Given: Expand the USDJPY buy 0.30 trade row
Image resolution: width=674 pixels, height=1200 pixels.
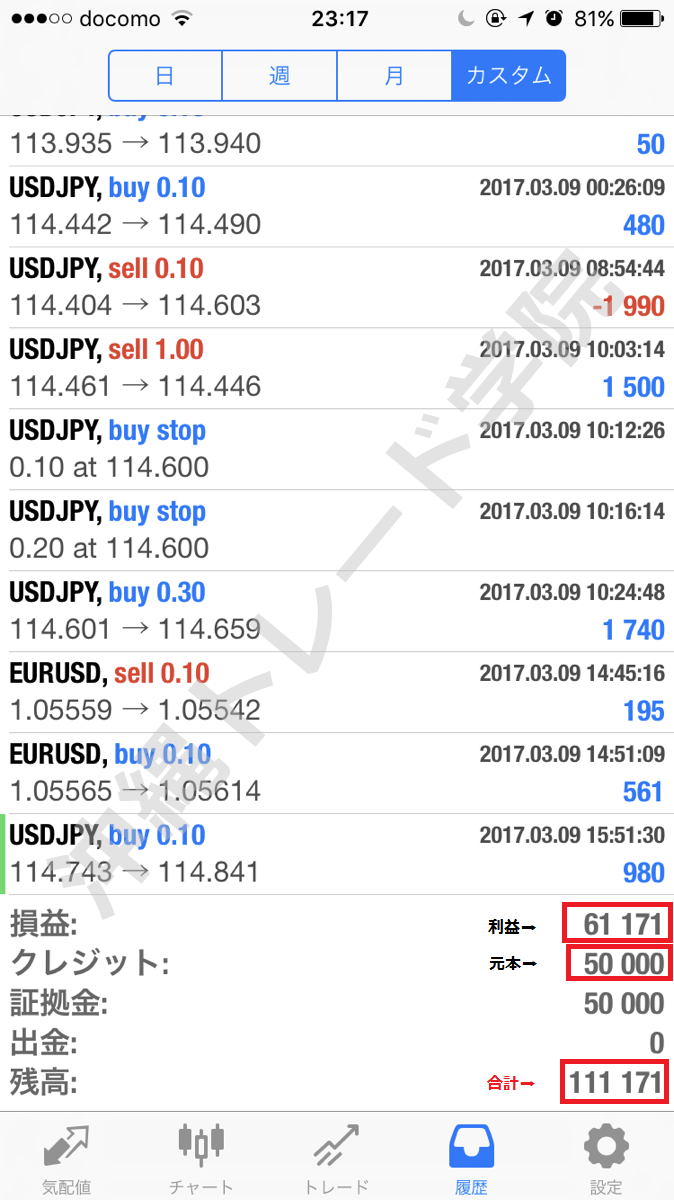Looking at the screenshot, I should coord(337,612).
